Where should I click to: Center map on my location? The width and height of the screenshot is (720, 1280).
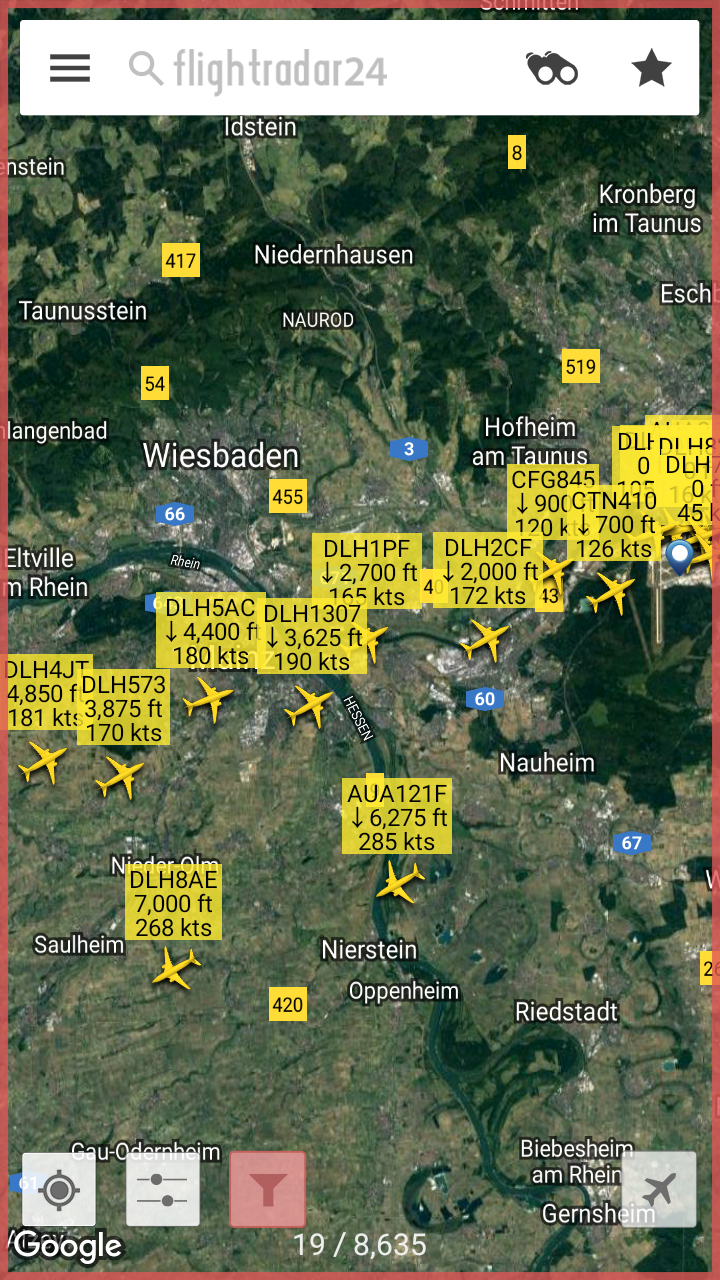59,1190
